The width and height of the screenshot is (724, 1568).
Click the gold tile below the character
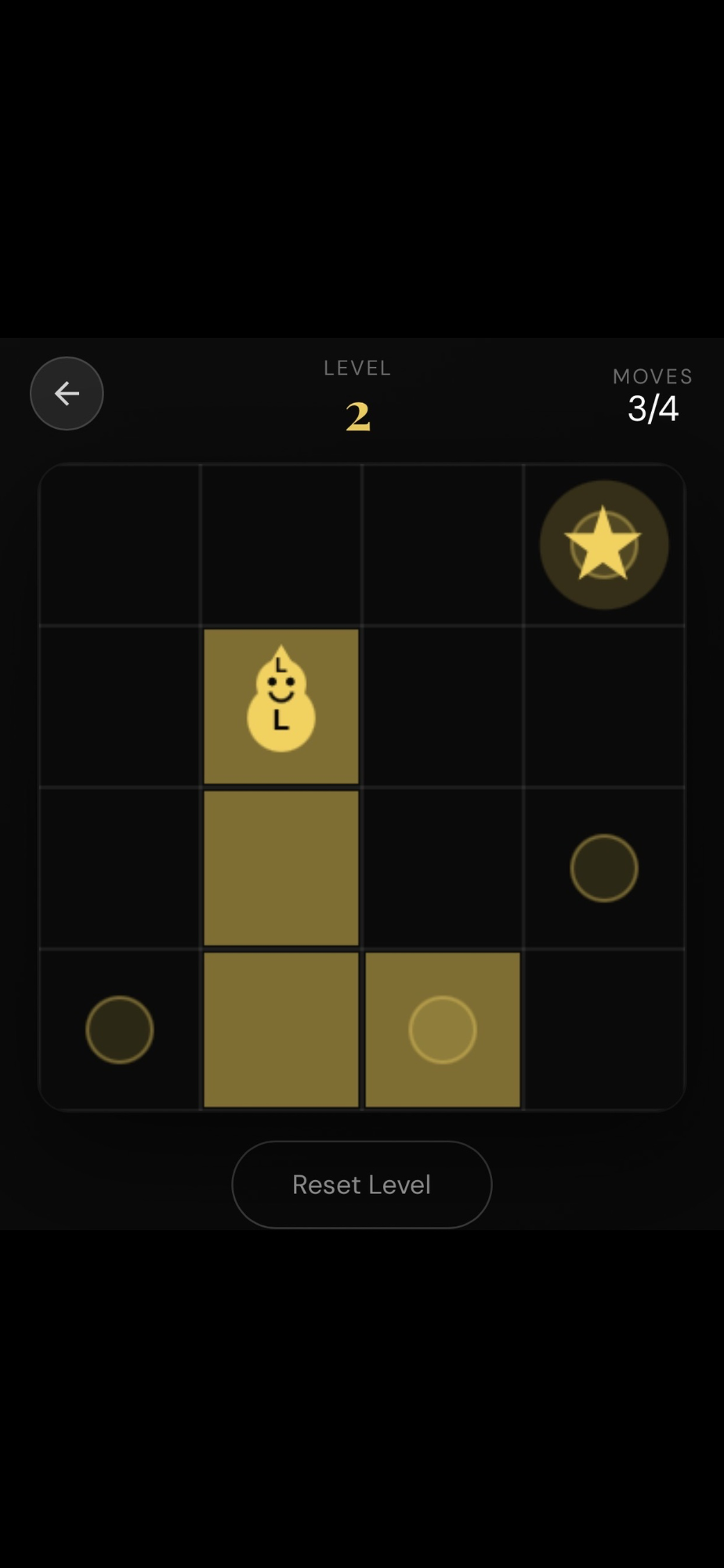(x=281, y=866)
